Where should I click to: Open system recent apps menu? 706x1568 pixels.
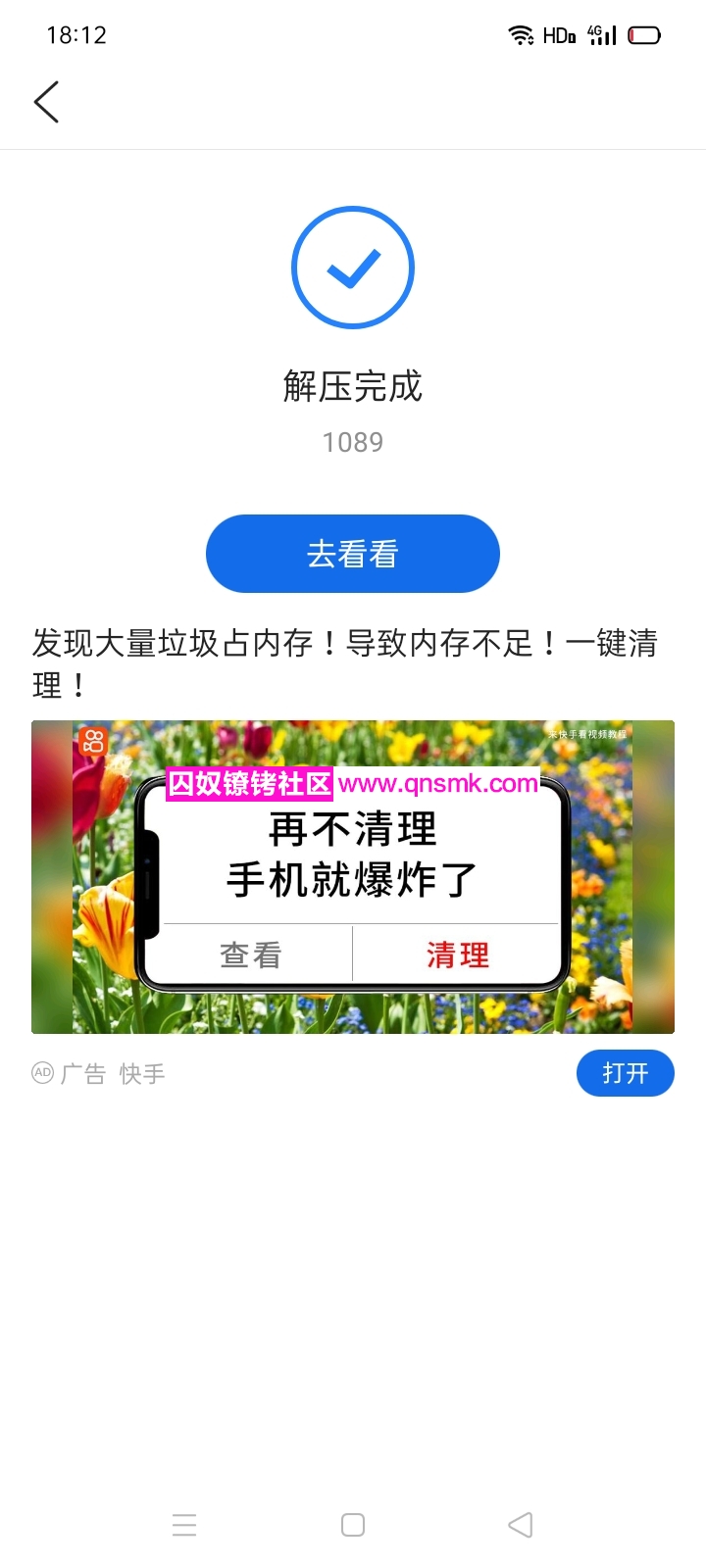tap(184, 1524)
